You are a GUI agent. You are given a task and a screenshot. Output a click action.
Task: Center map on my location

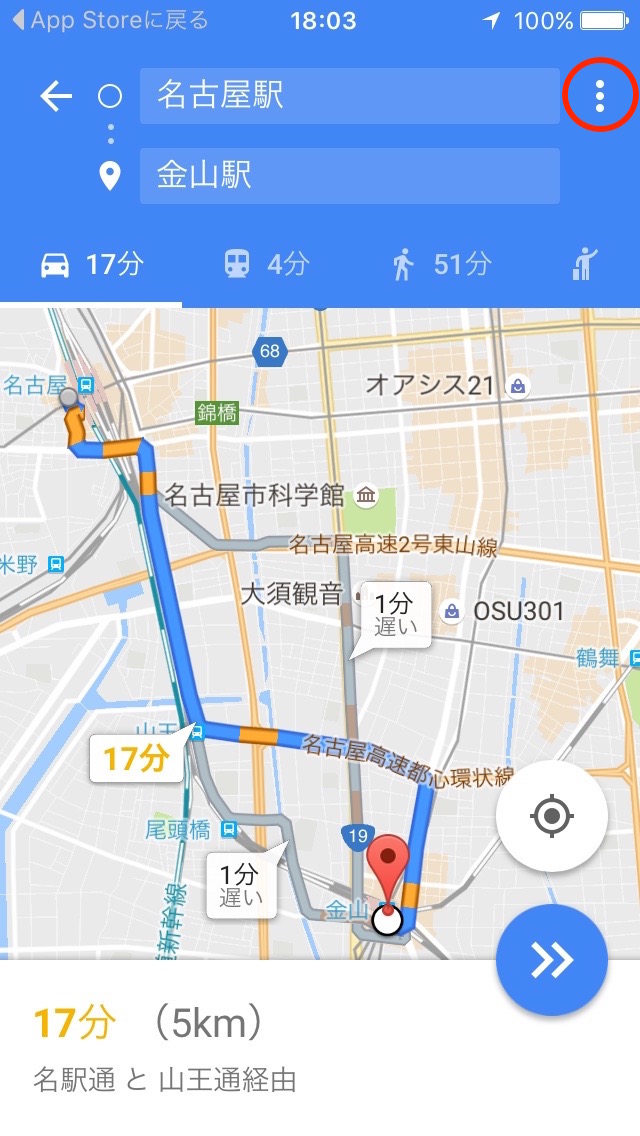(x=552, y=816)
